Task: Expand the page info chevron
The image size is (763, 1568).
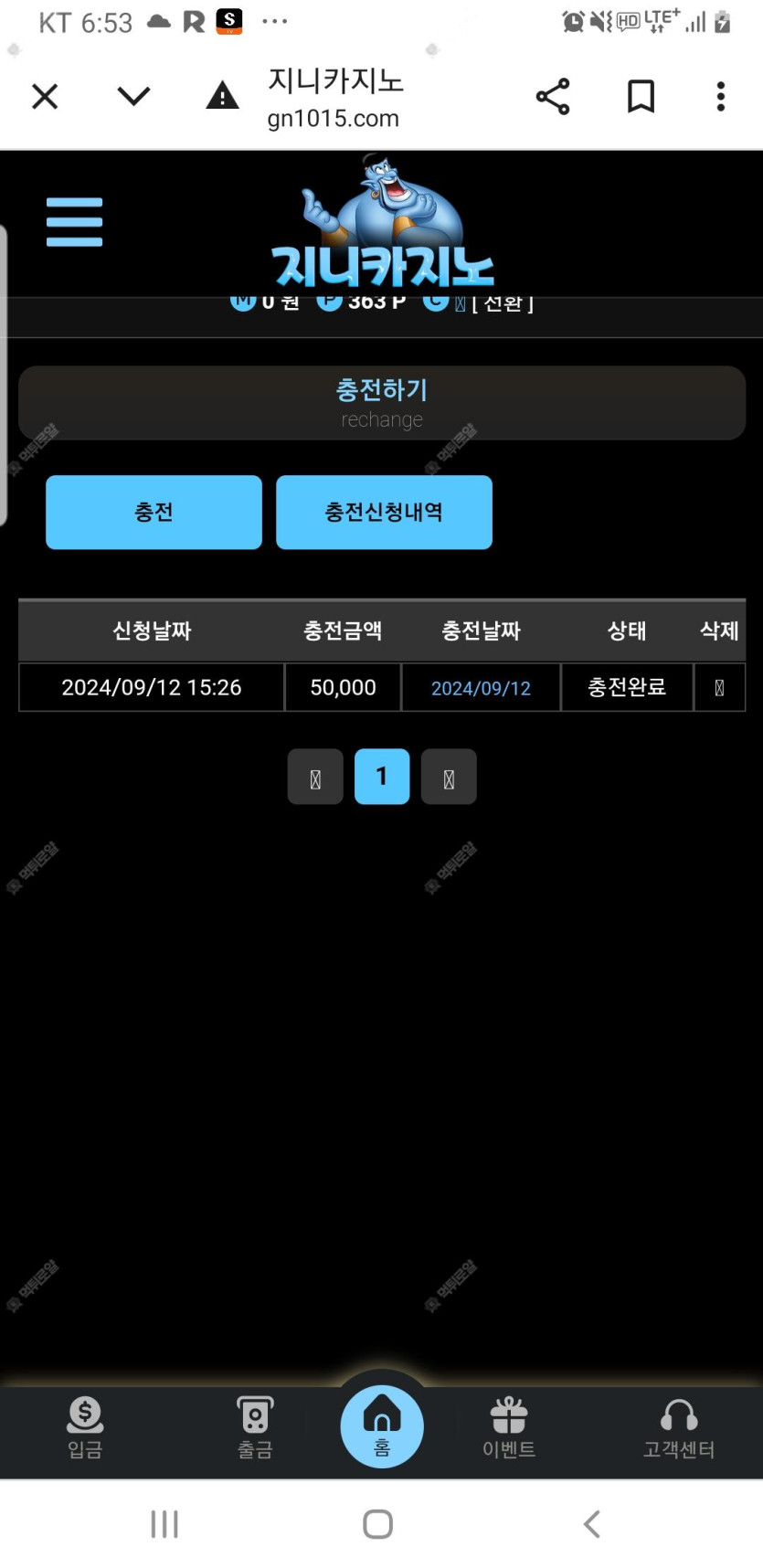Action: (x=133, y=96)
